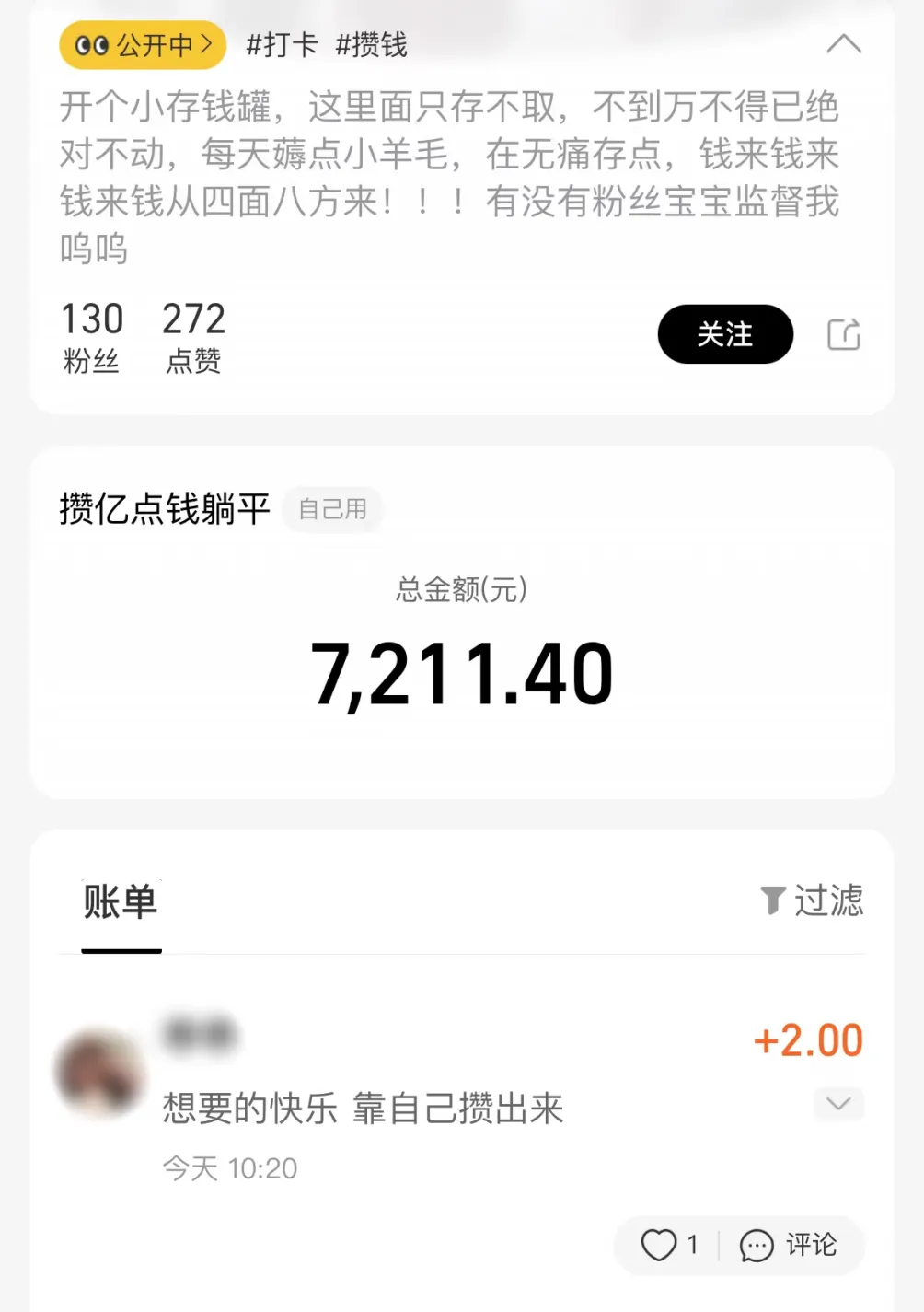Viewport: 924px width, 1312px height.
Task: Expand the +2.00 entry details chevron
Action: [838, 1103]
